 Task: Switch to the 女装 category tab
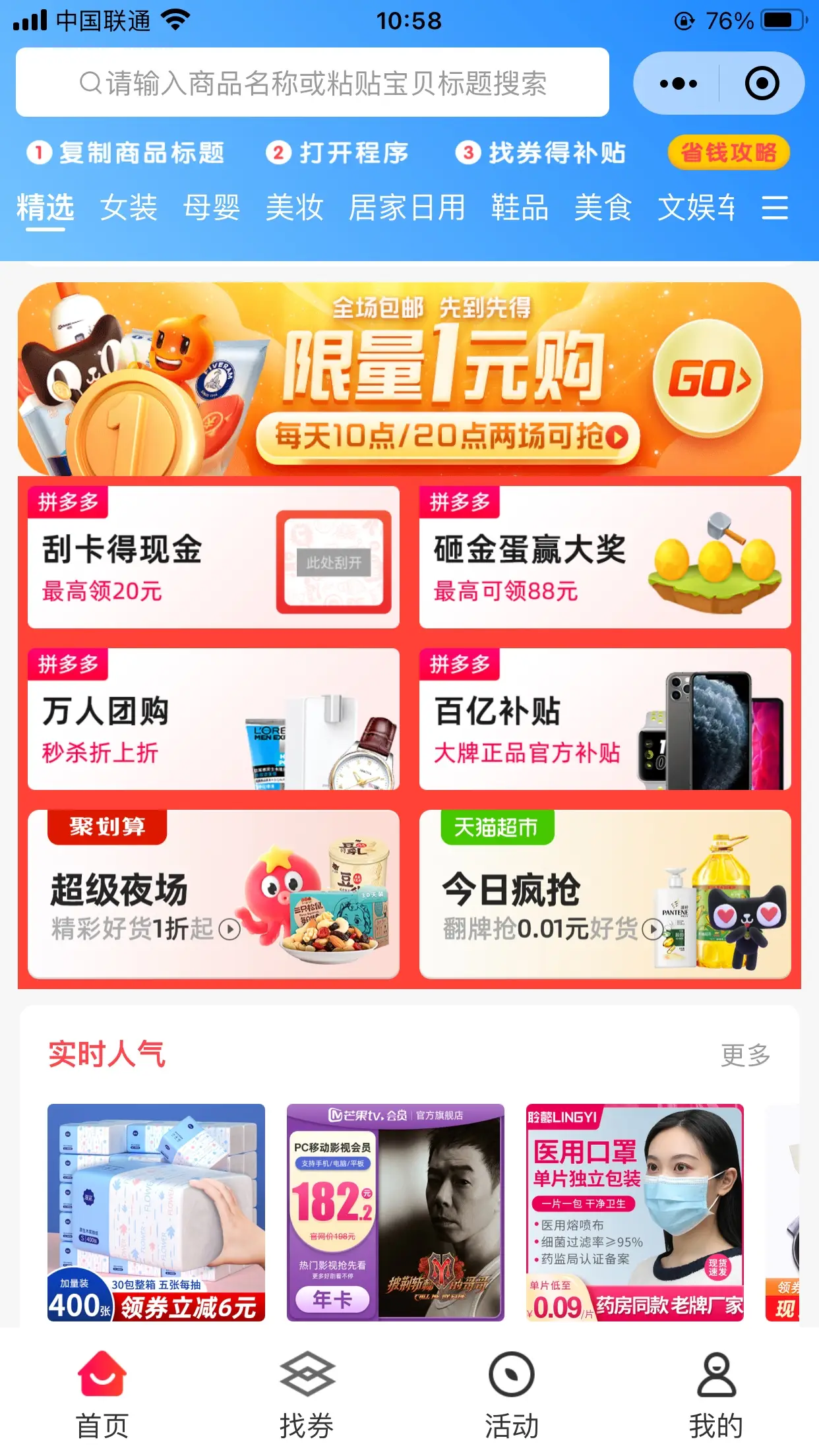[129, 208]
